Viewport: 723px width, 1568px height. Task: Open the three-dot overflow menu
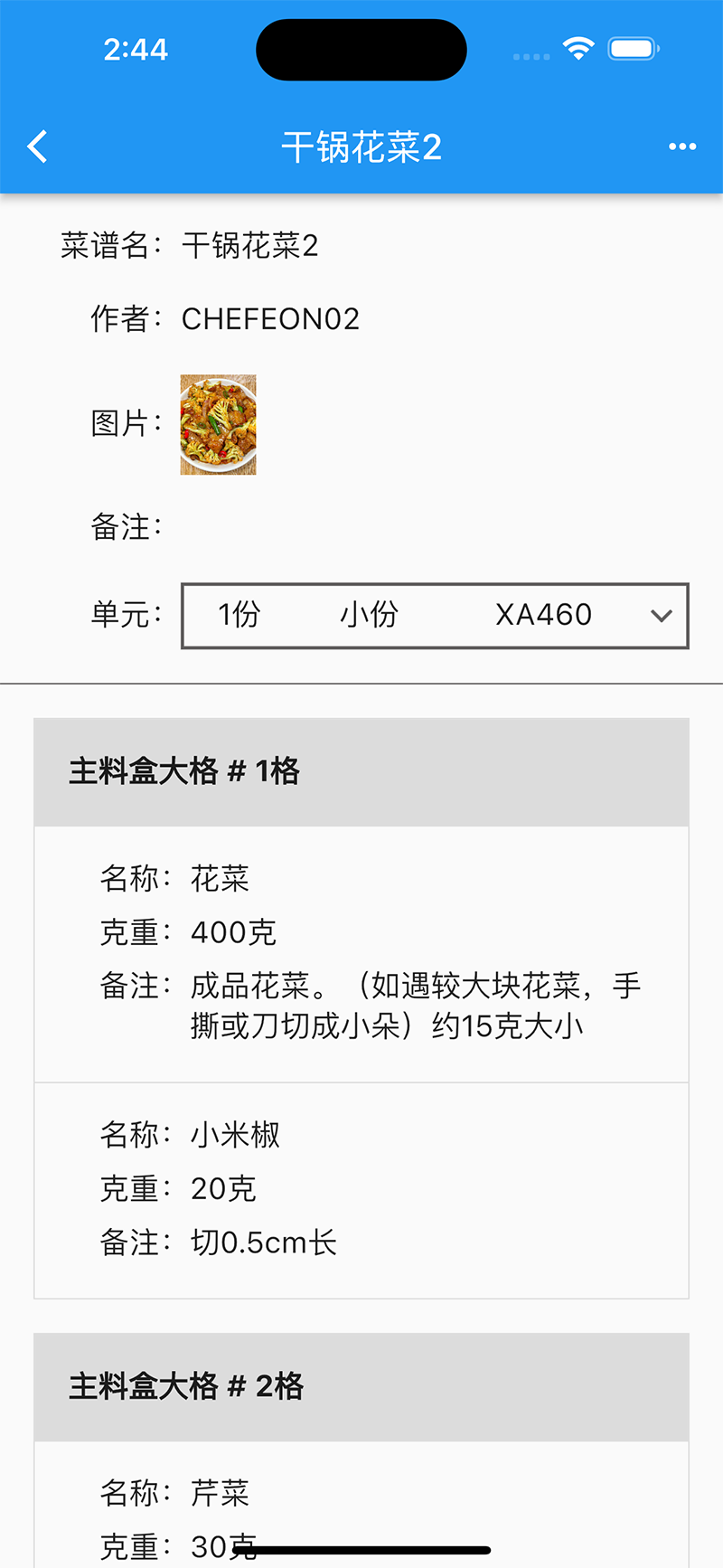pyautogui.click(x=681, y=146)
